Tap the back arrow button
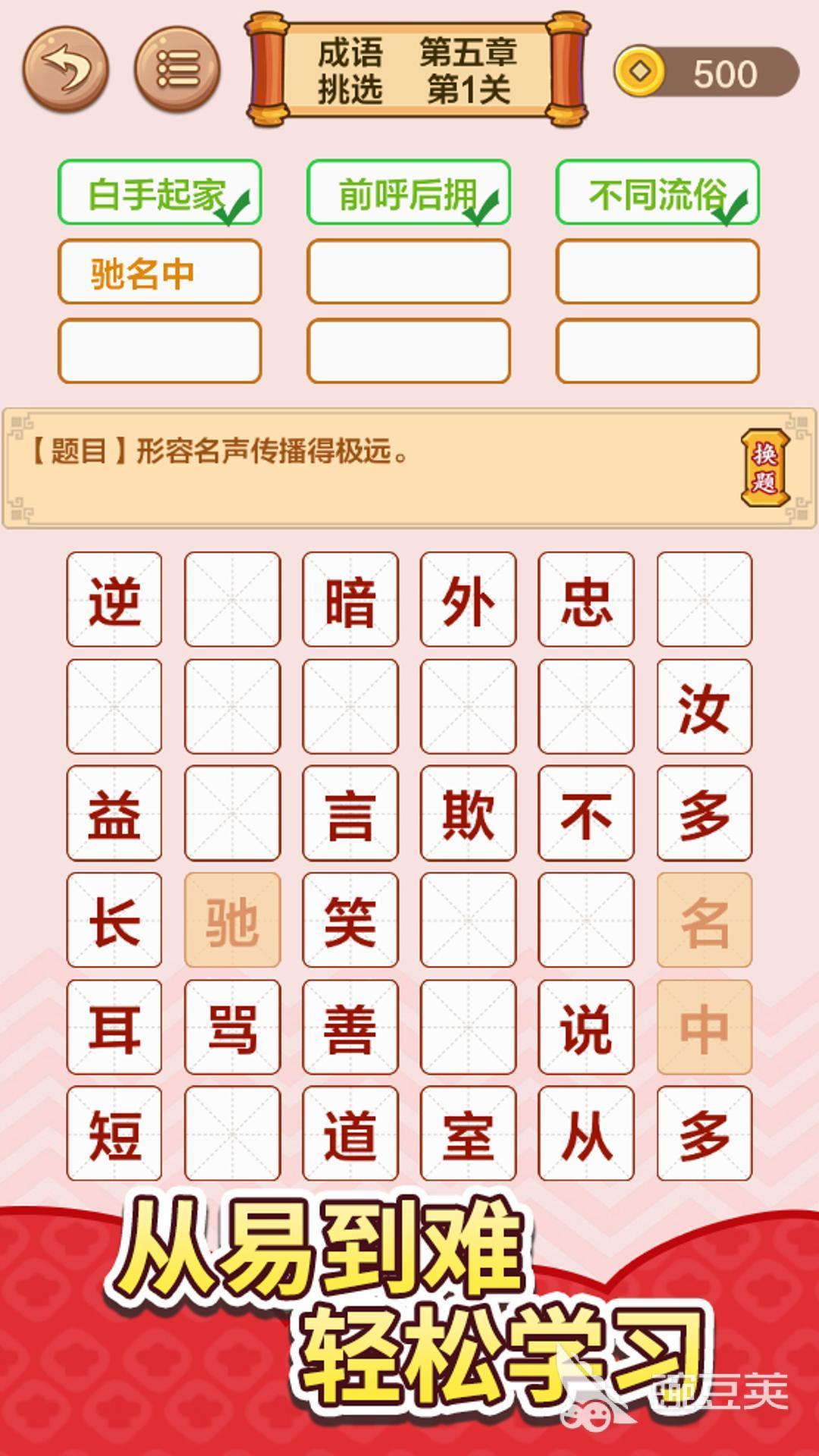 tap(66, 70)
